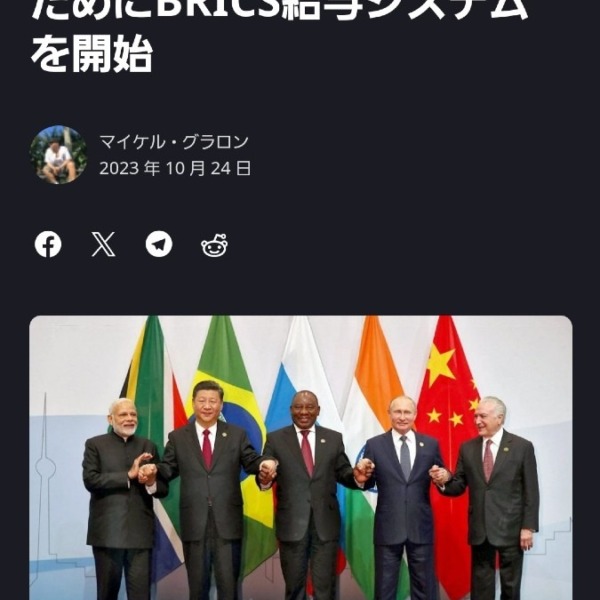Share the article via Telegram
Image resolution: width=600 pixels, height=600 pixels.
pyautogui.click(x=159, y=244)
